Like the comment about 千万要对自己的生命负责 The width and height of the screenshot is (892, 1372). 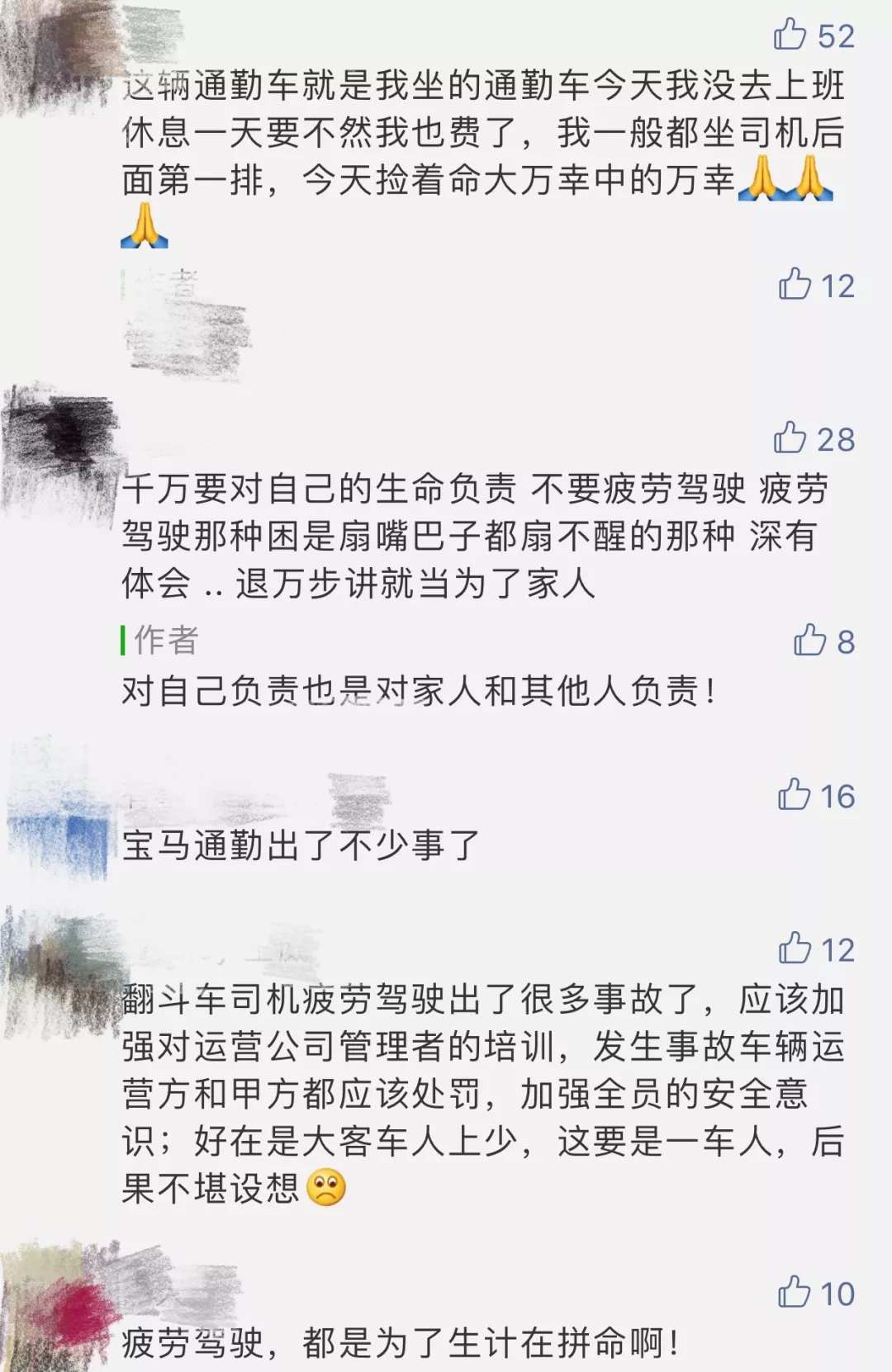790,438
